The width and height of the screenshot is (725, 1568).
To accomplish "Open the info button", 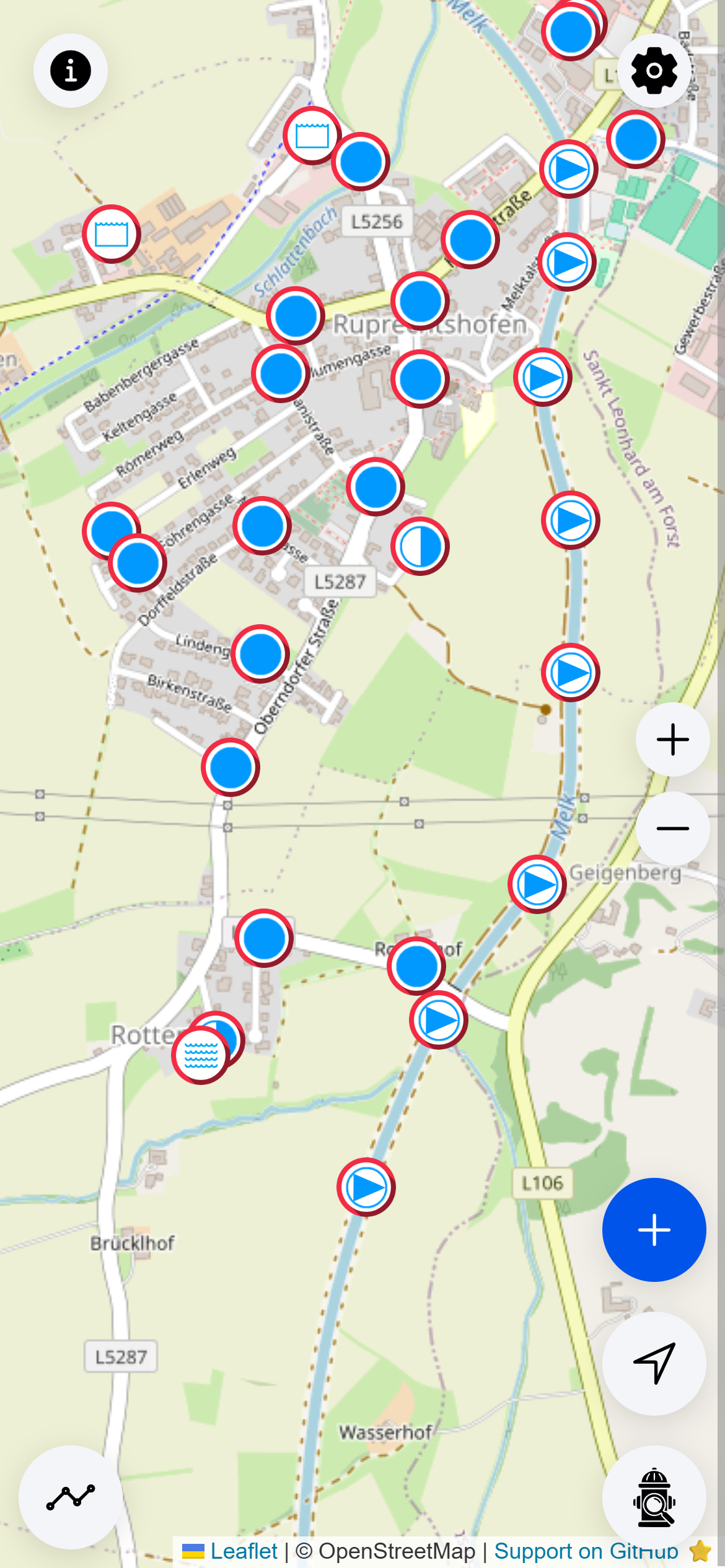I will pyautogui.click(x=71, y=71).
